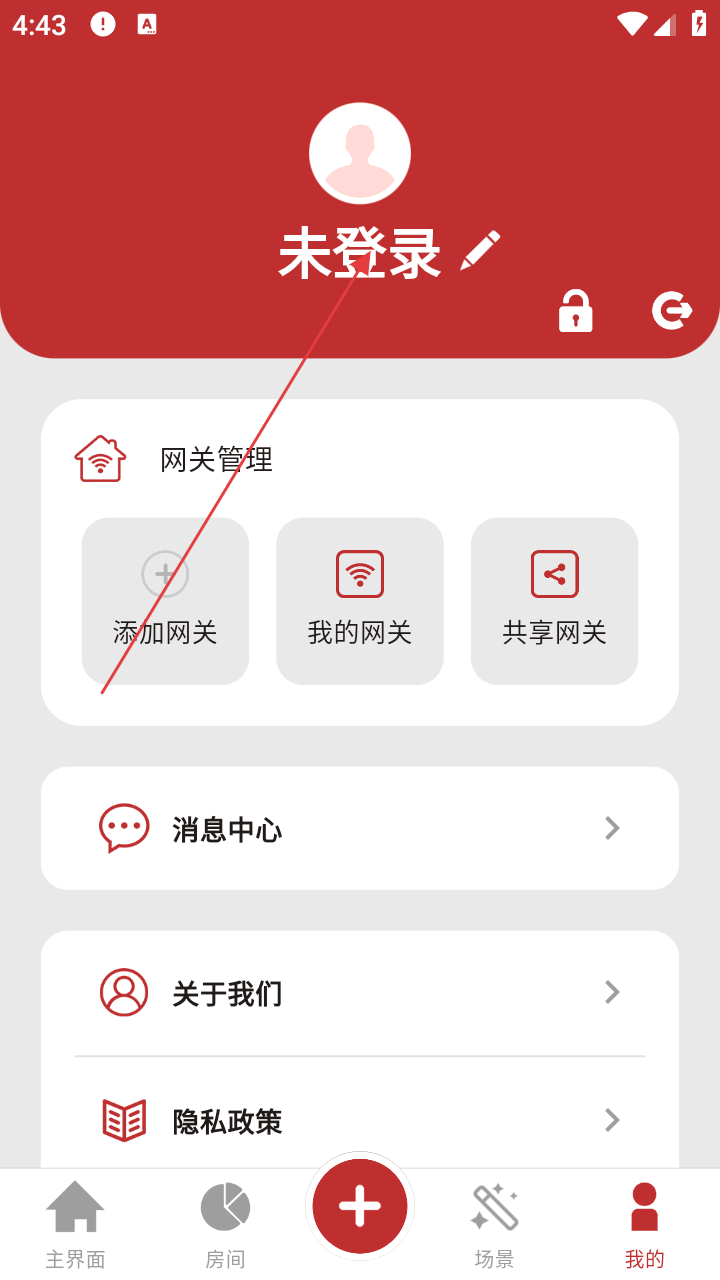This screenshot has height=1280, width=720.
Task: Switch to the 主界面 home tab
Action: tap(75, 1224)
